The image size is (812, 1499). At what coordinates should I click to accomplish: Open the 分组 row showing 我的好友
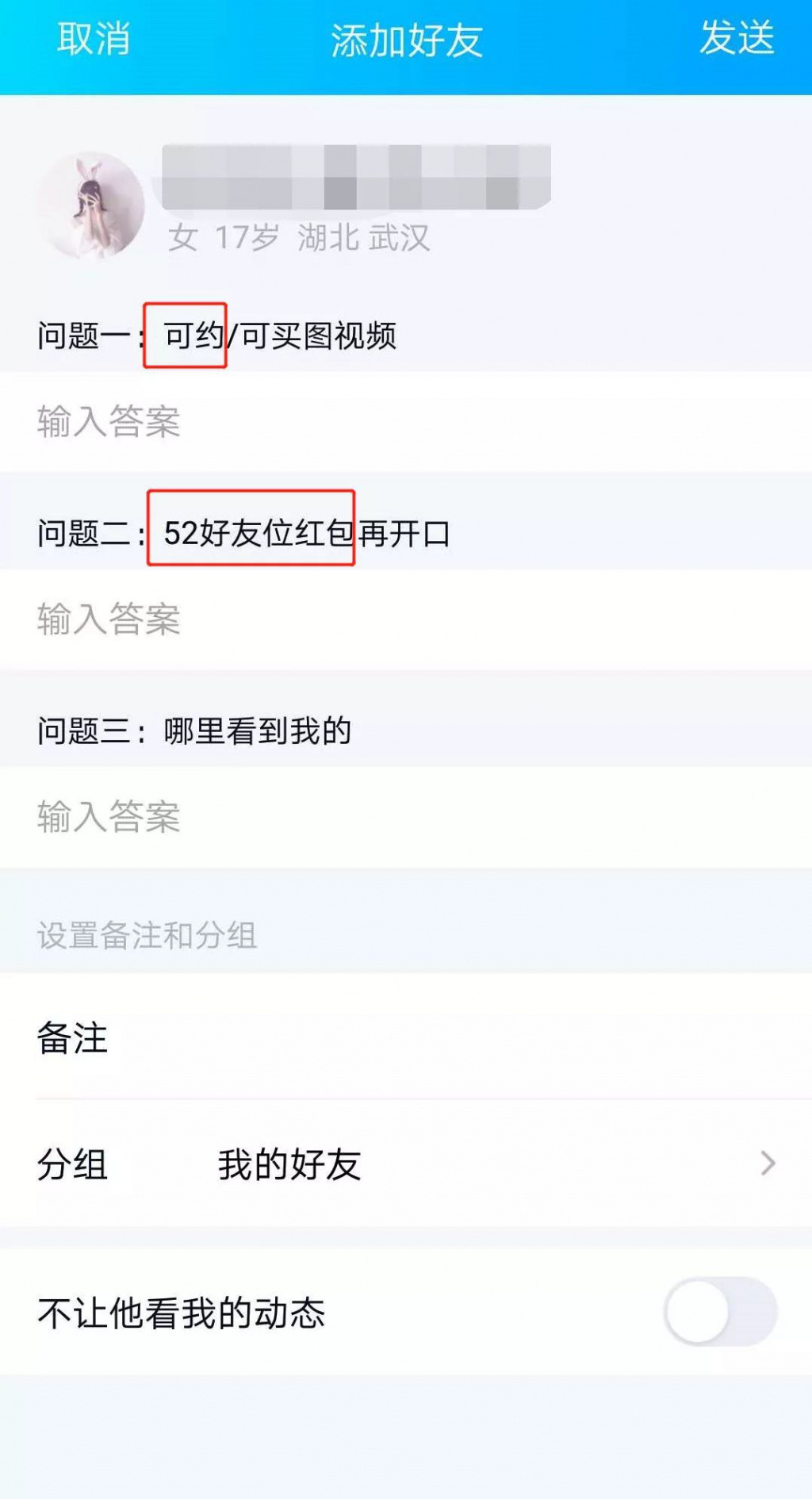coord(404,1164)
